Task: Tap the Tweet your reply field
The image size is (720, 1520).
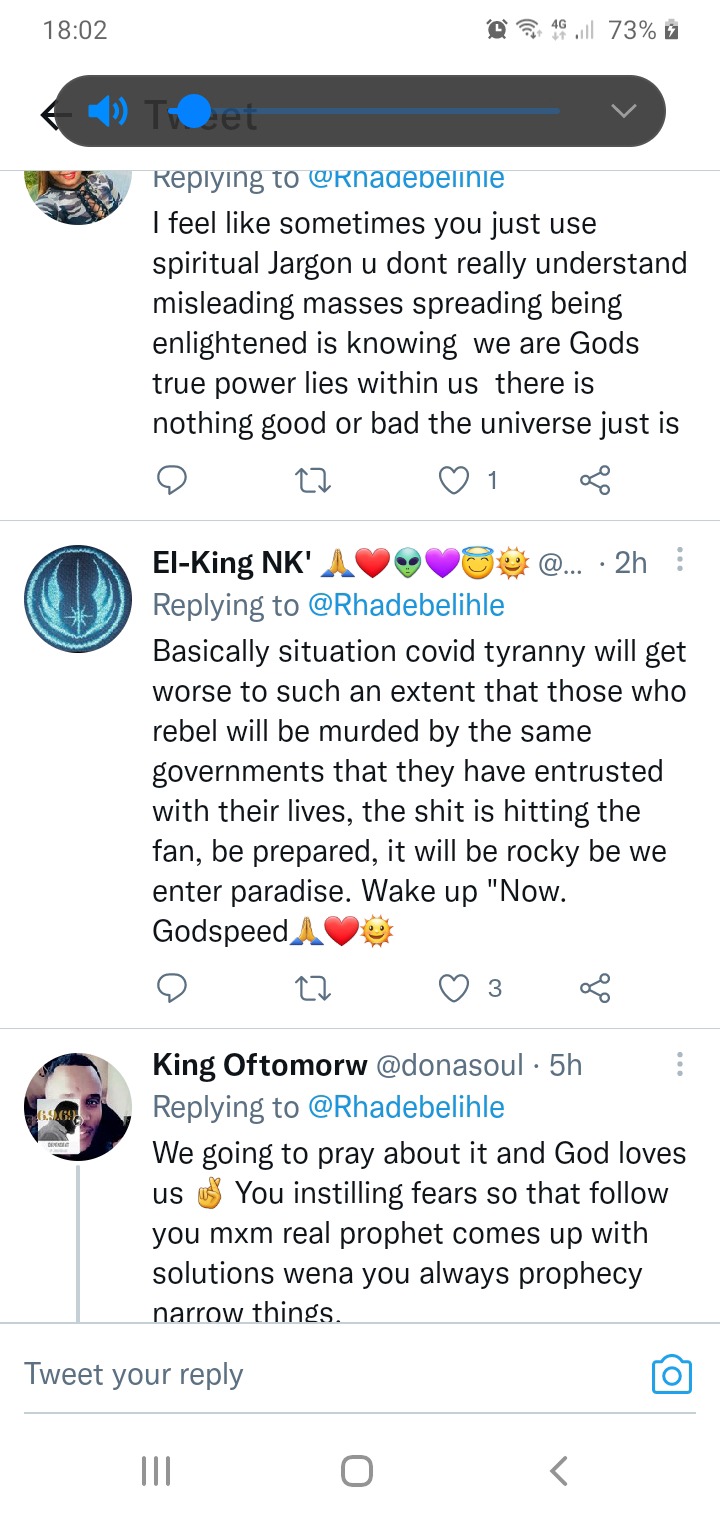Action: pyautogui.click(x=330, y=1374)
